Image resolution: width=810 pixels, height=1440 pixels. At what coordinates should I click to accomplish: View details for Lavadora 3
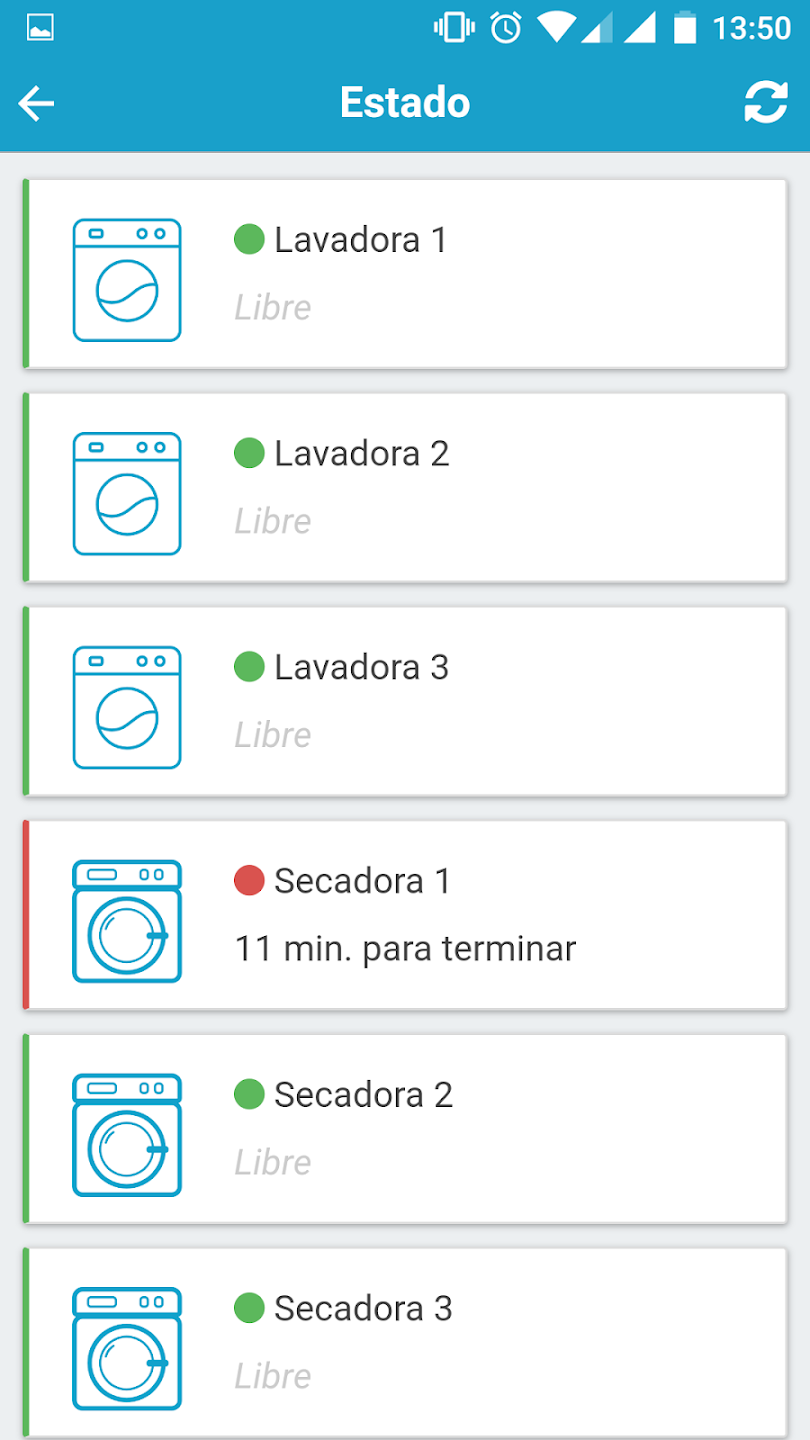(405, 701)
